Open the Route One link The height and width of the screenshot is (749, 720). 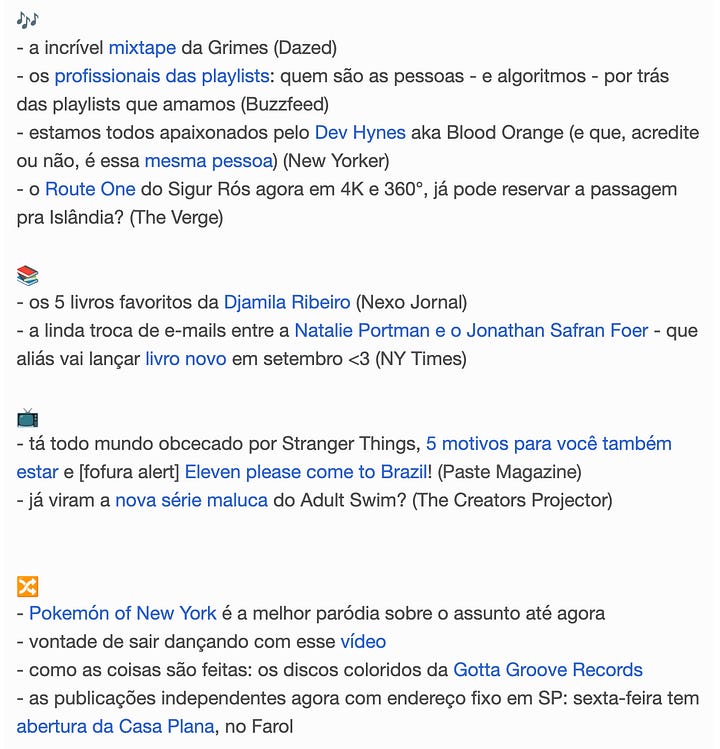click(x=90, y=189)
